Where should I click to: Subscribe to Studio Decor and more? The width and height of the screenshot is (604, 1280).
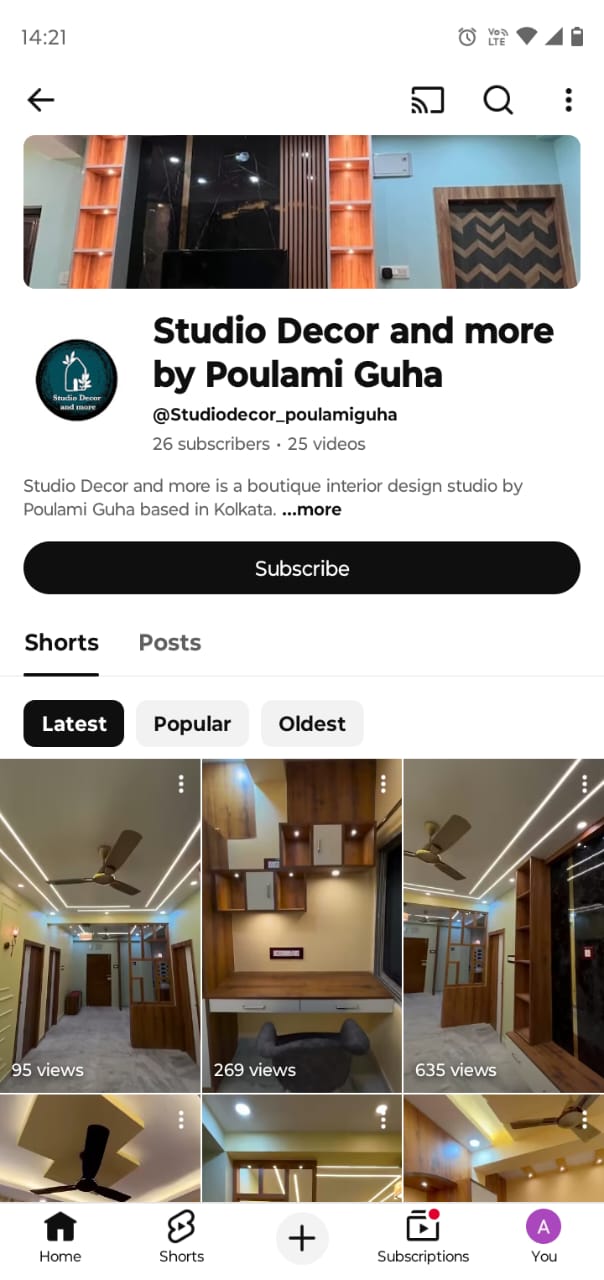302,568
